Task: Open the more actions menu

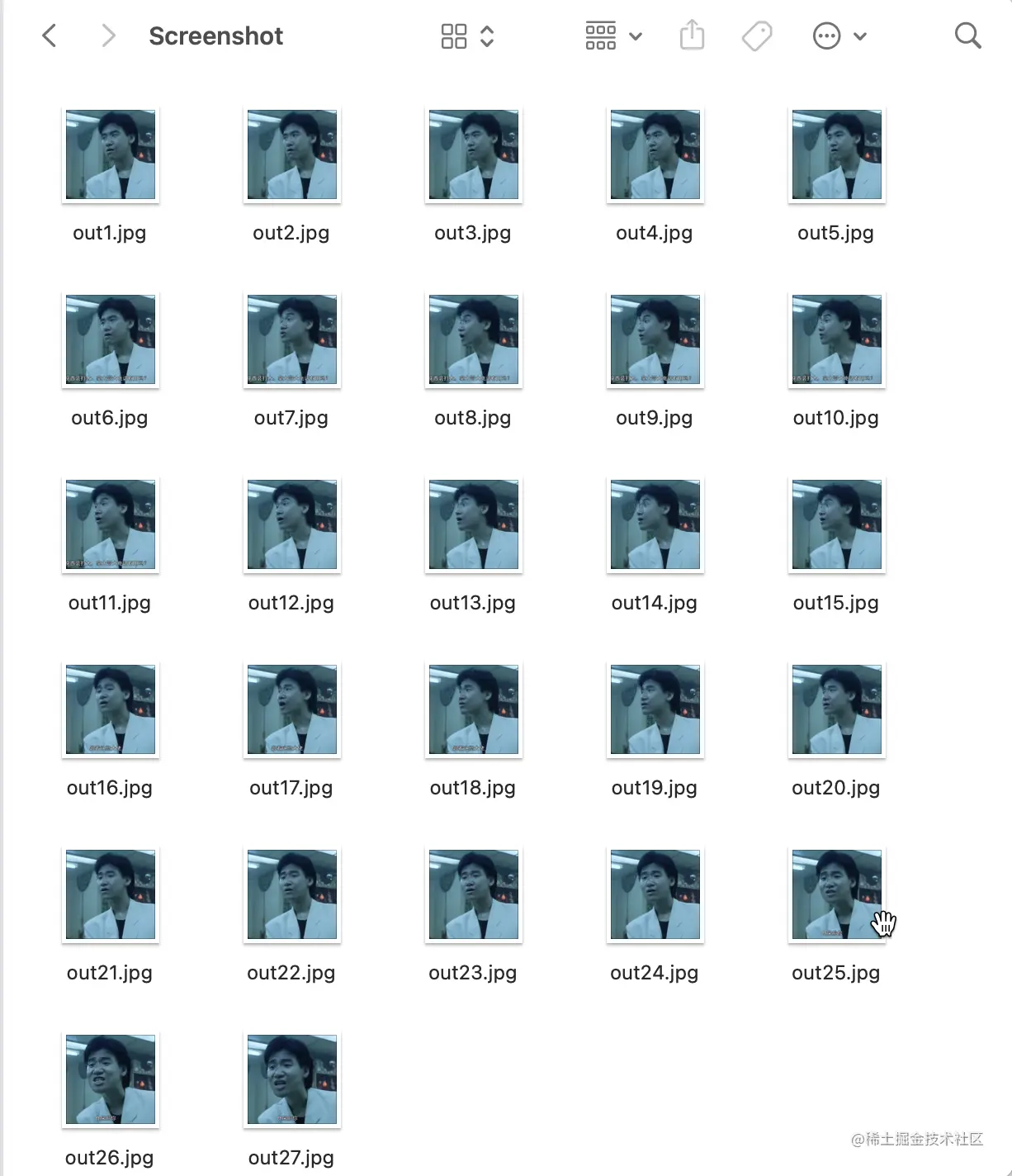Action: tap(839, 36)
